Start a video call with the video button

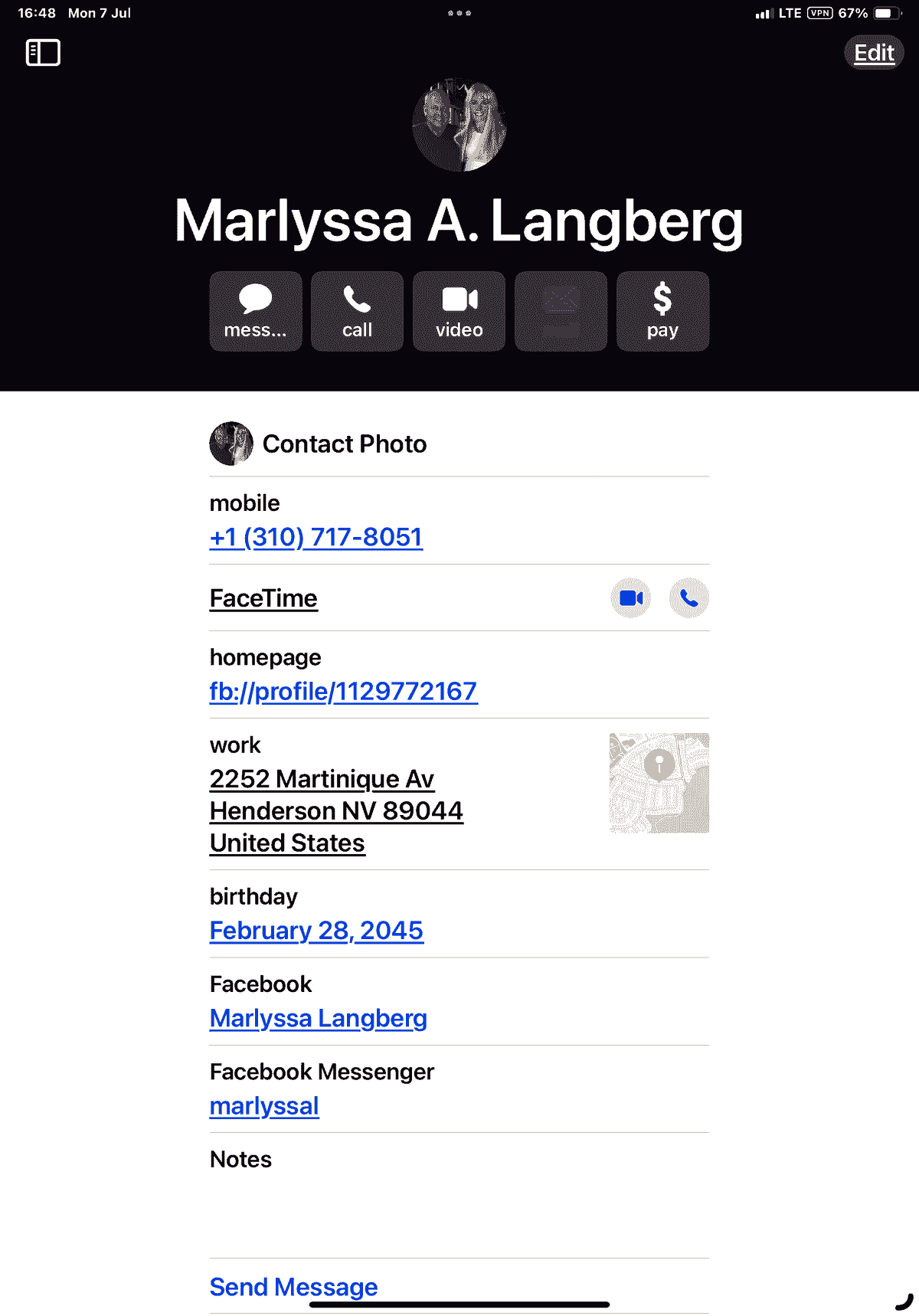[x=459, y=311]
